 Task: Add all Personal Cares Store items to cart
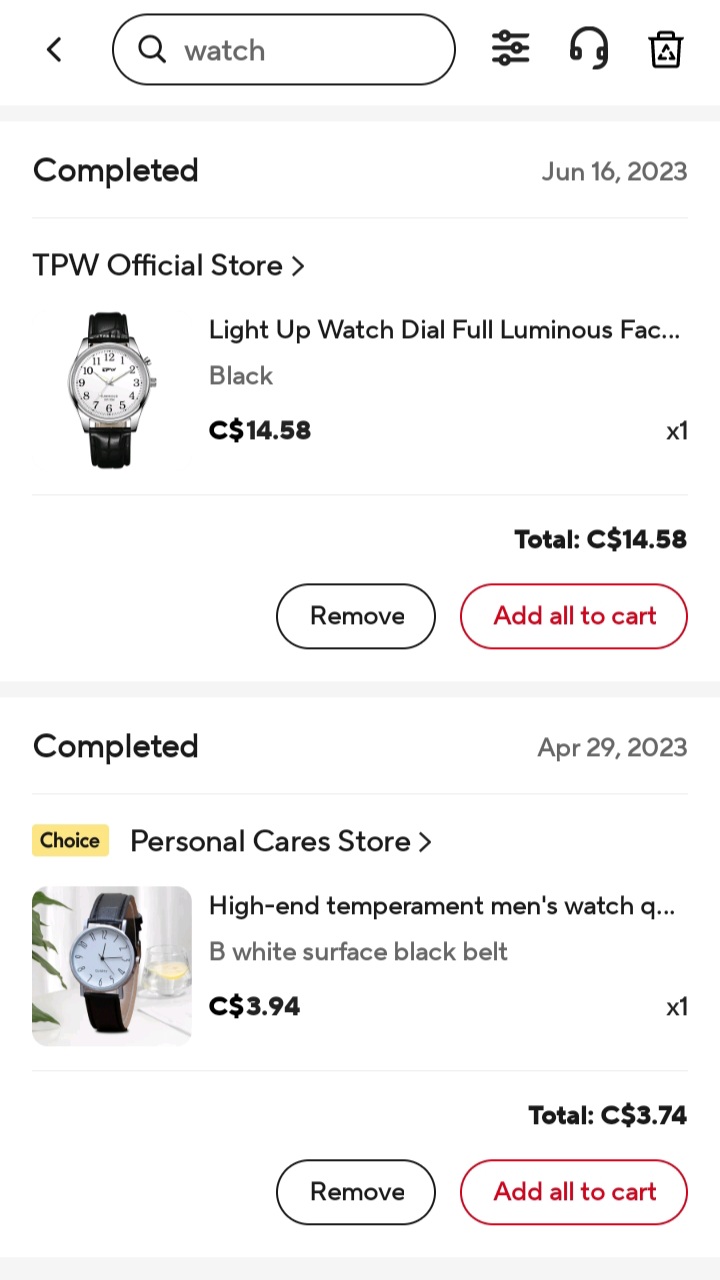click(x=573, y=1191)
